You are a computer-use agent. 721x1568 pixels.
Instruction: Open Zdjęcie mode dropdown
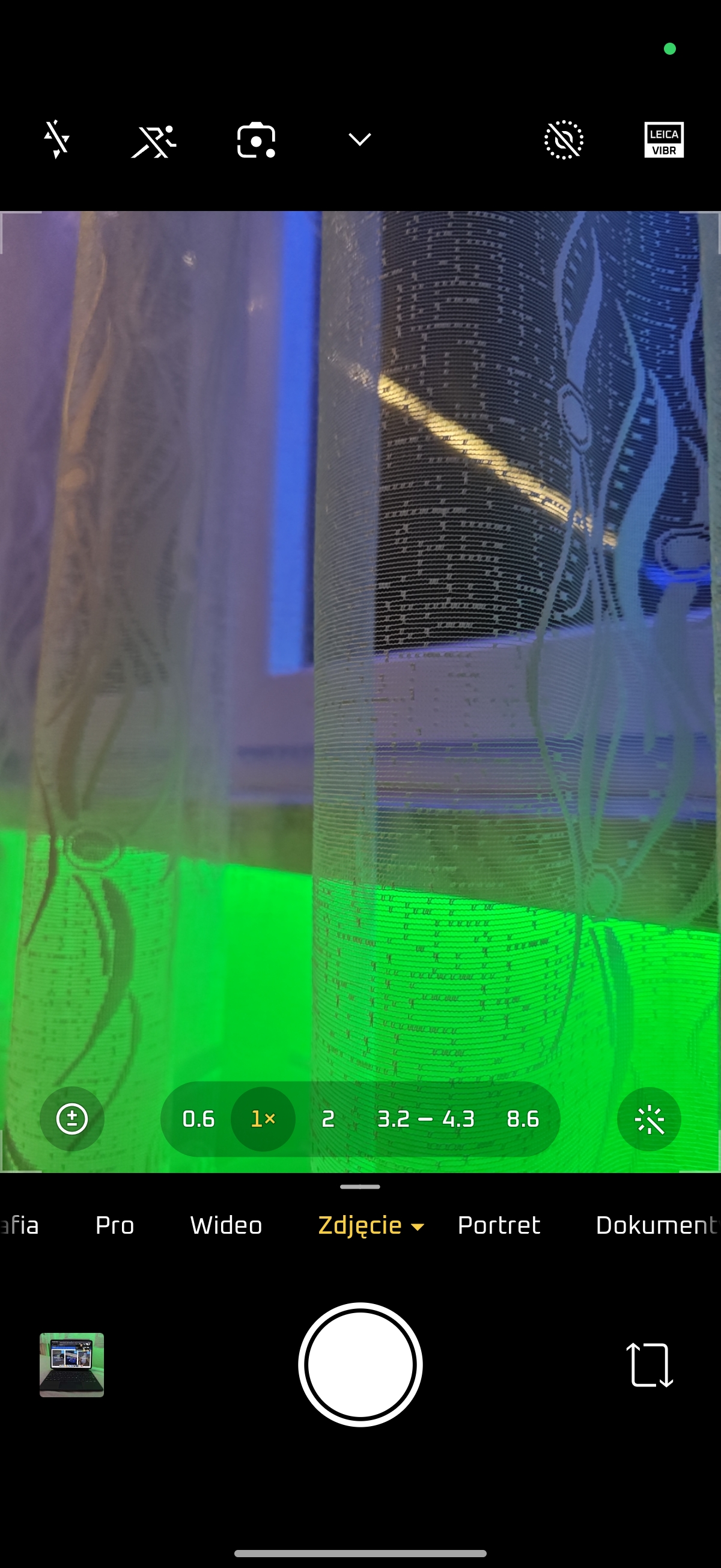tap(370, 1225)
